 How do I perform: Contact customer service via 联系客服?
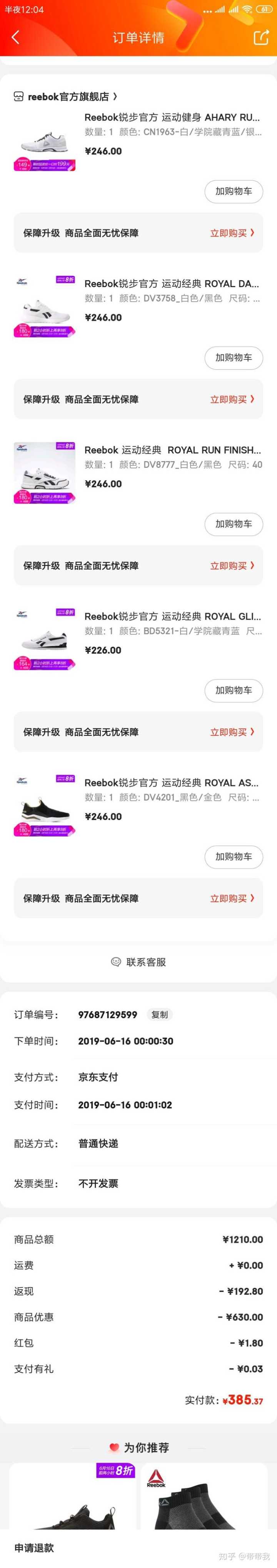pyautogui.click(x=139, y=962)
